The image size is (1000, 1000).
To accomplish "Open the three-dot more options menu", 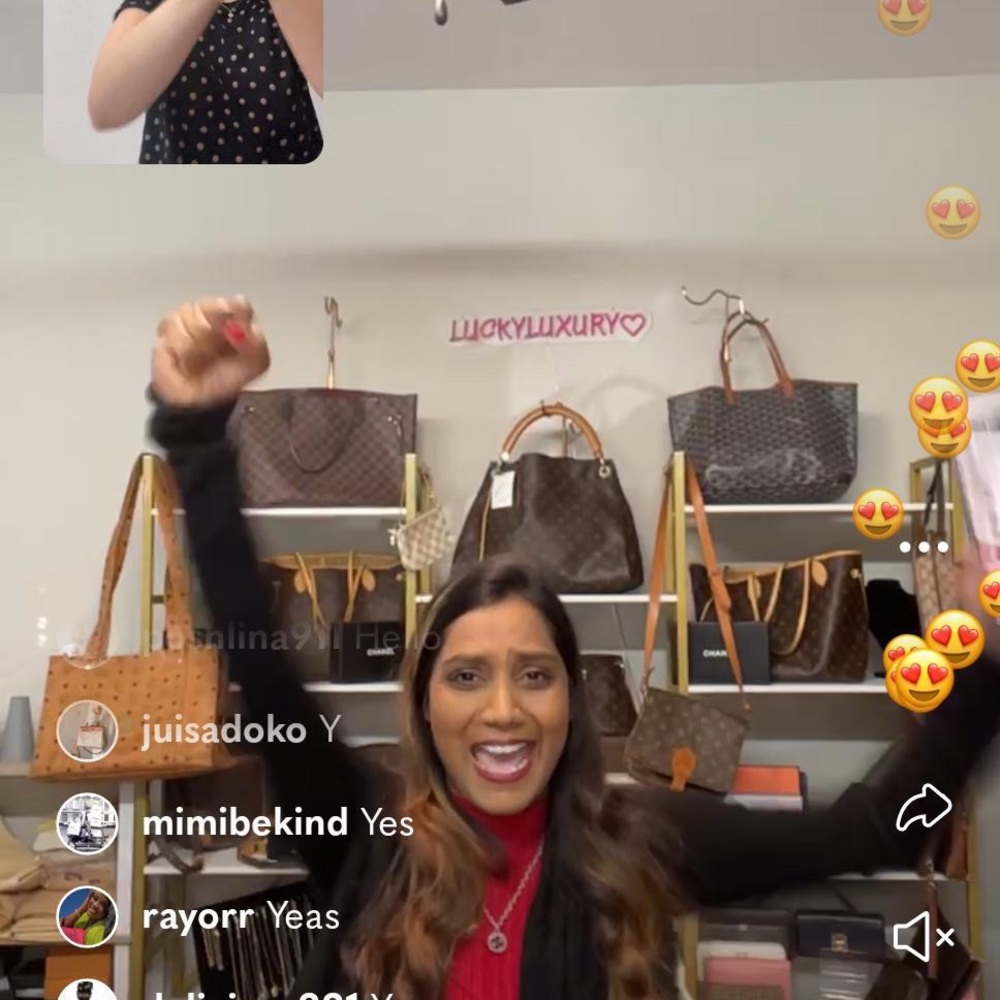I will (x=922, y=547).
